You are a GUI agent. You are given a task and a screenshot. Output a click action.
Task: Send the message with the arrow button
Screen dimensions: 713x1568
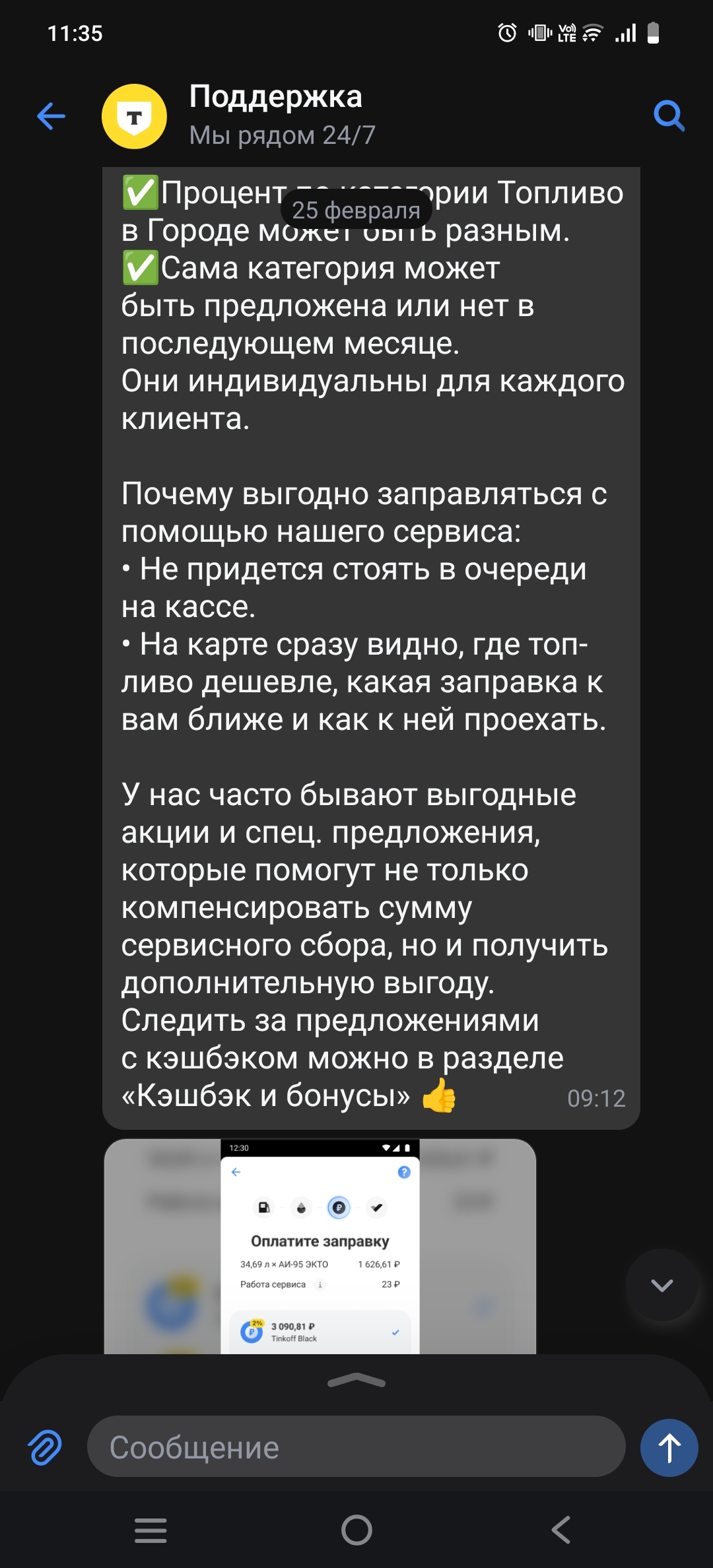(x=669, y=1447)
